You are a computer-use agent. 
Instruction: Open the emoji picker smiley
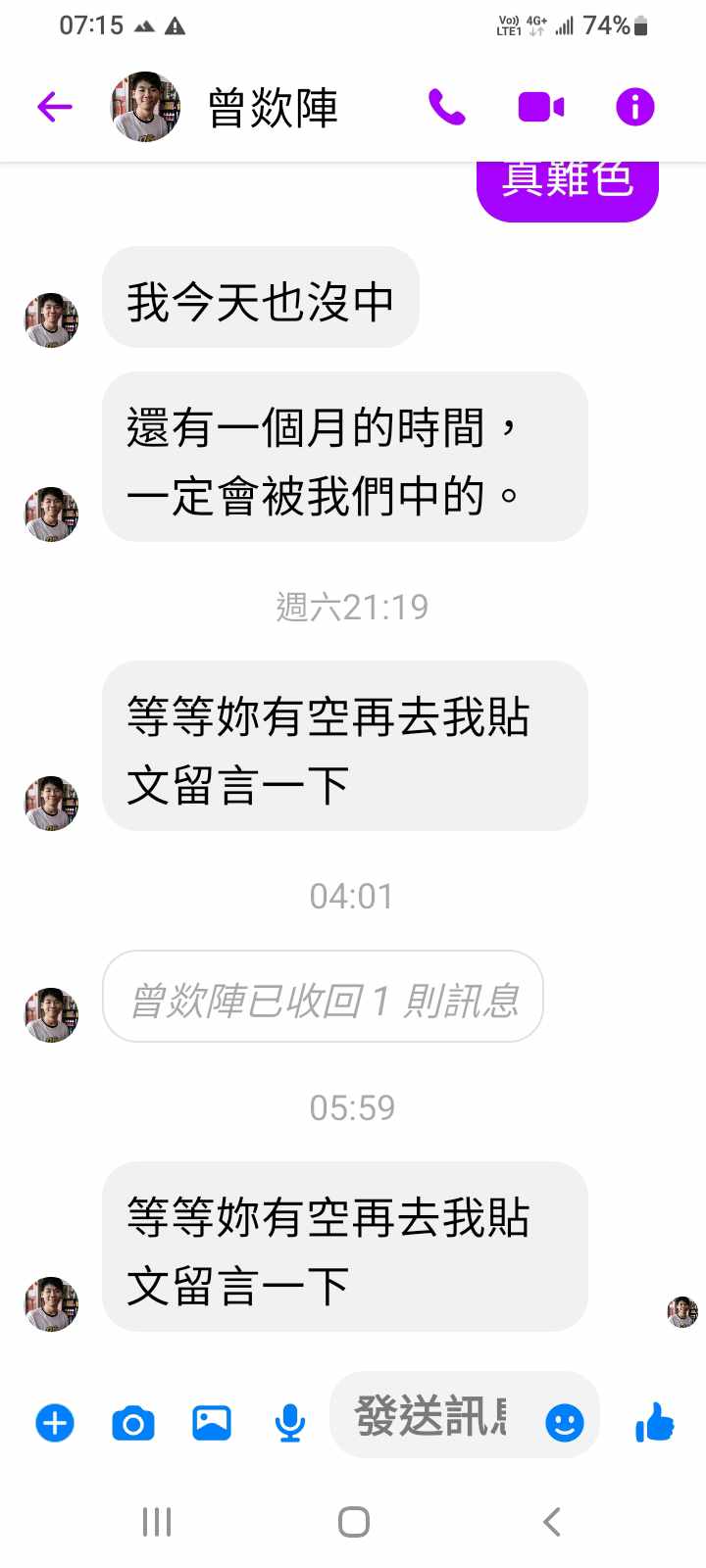[564, 1422]
